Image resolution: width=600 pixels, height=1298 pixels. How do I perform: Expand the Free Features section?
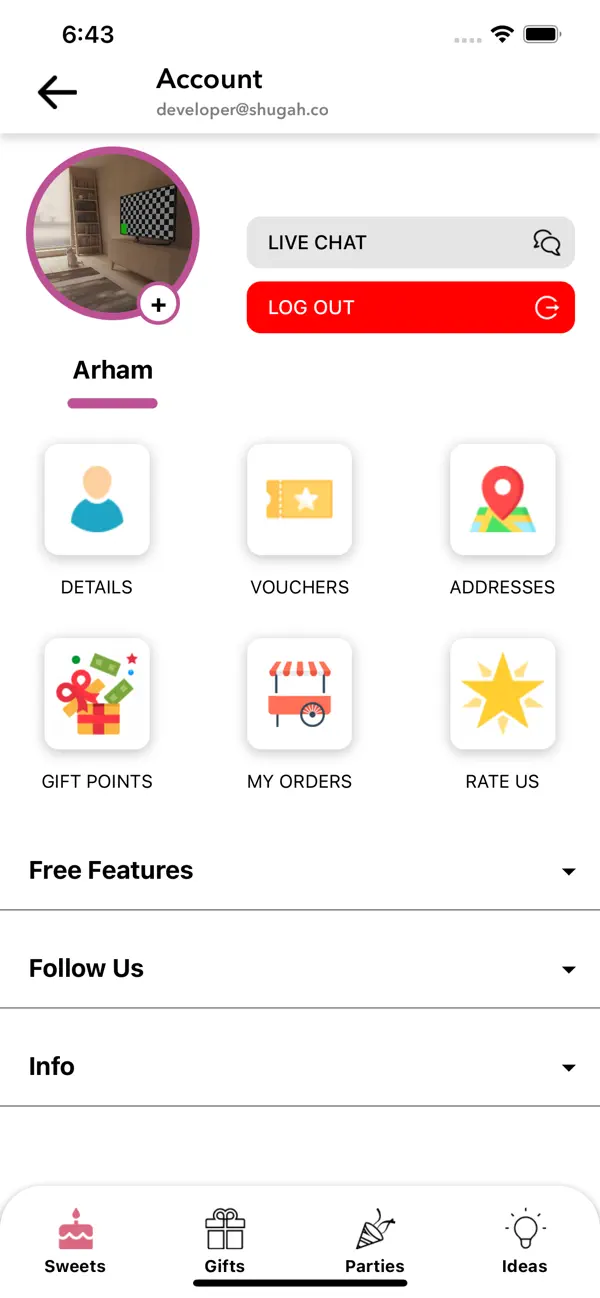click(x=300, y=871)
